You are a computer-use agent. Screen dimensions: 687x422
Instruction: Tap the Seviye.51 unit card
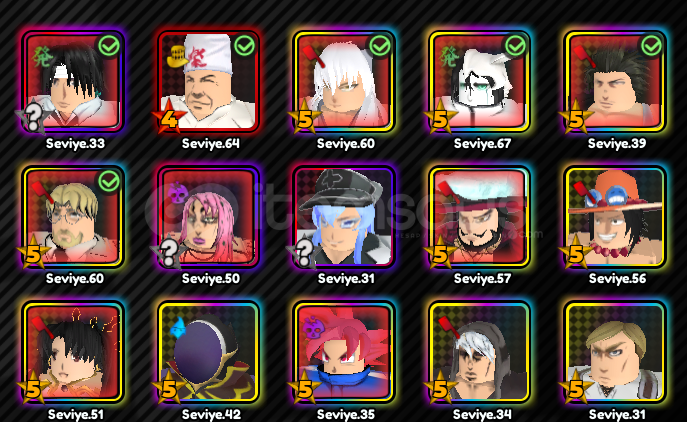(73, 352)
